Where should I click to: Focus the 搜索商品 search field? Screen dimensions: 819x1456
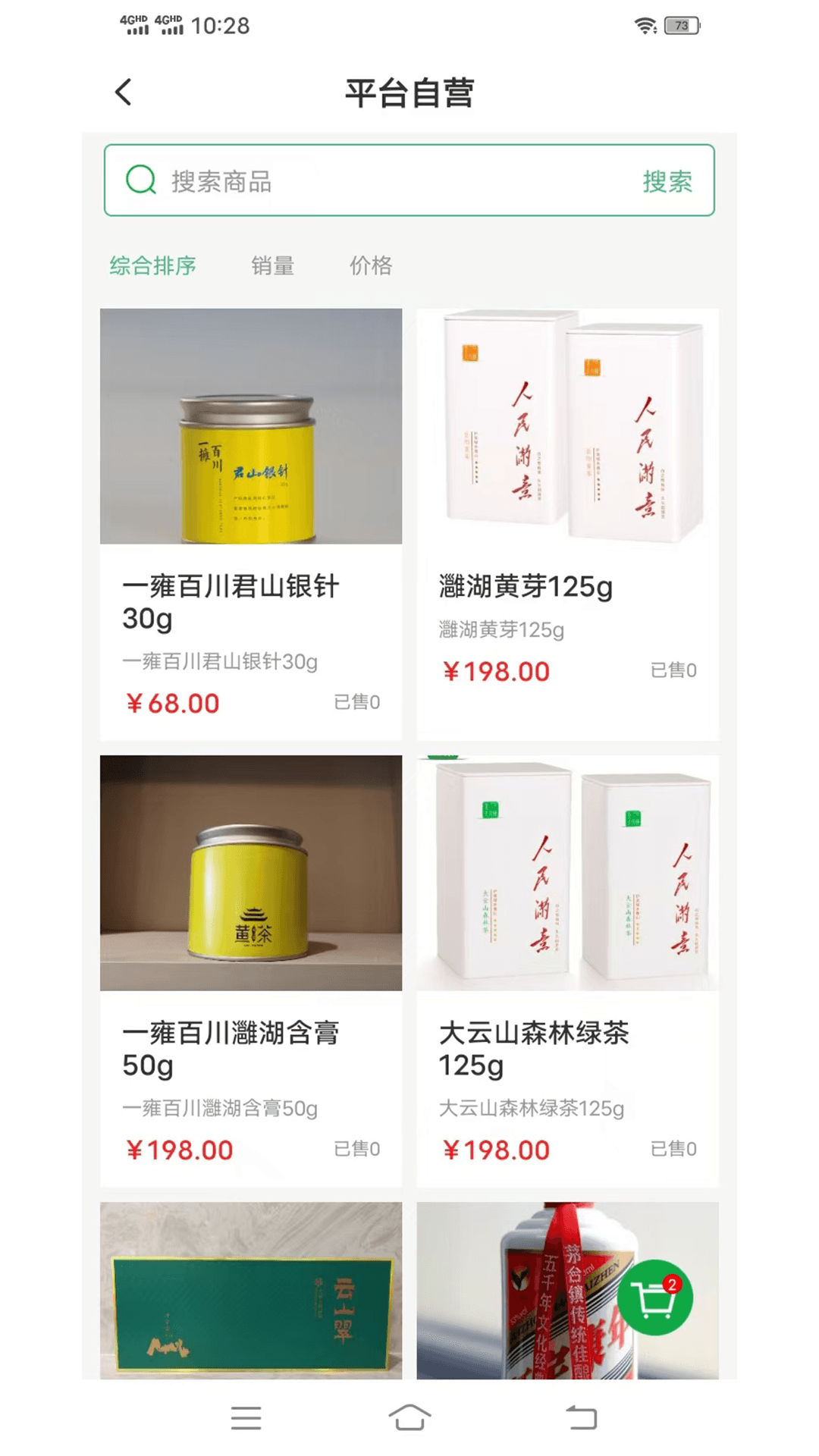coord(379,181)
